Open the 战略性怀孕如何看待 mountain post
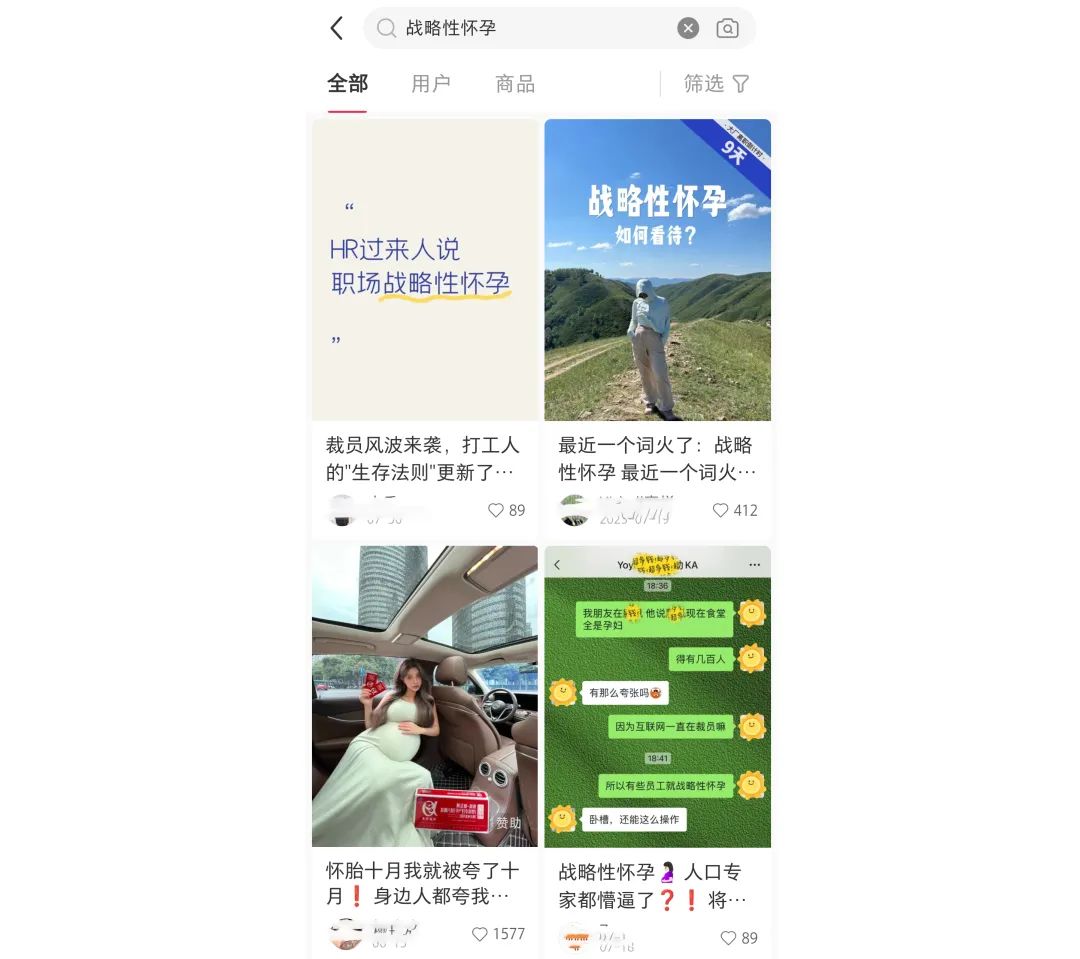This screenshot has height=959, width=1080. pos(657,270)
